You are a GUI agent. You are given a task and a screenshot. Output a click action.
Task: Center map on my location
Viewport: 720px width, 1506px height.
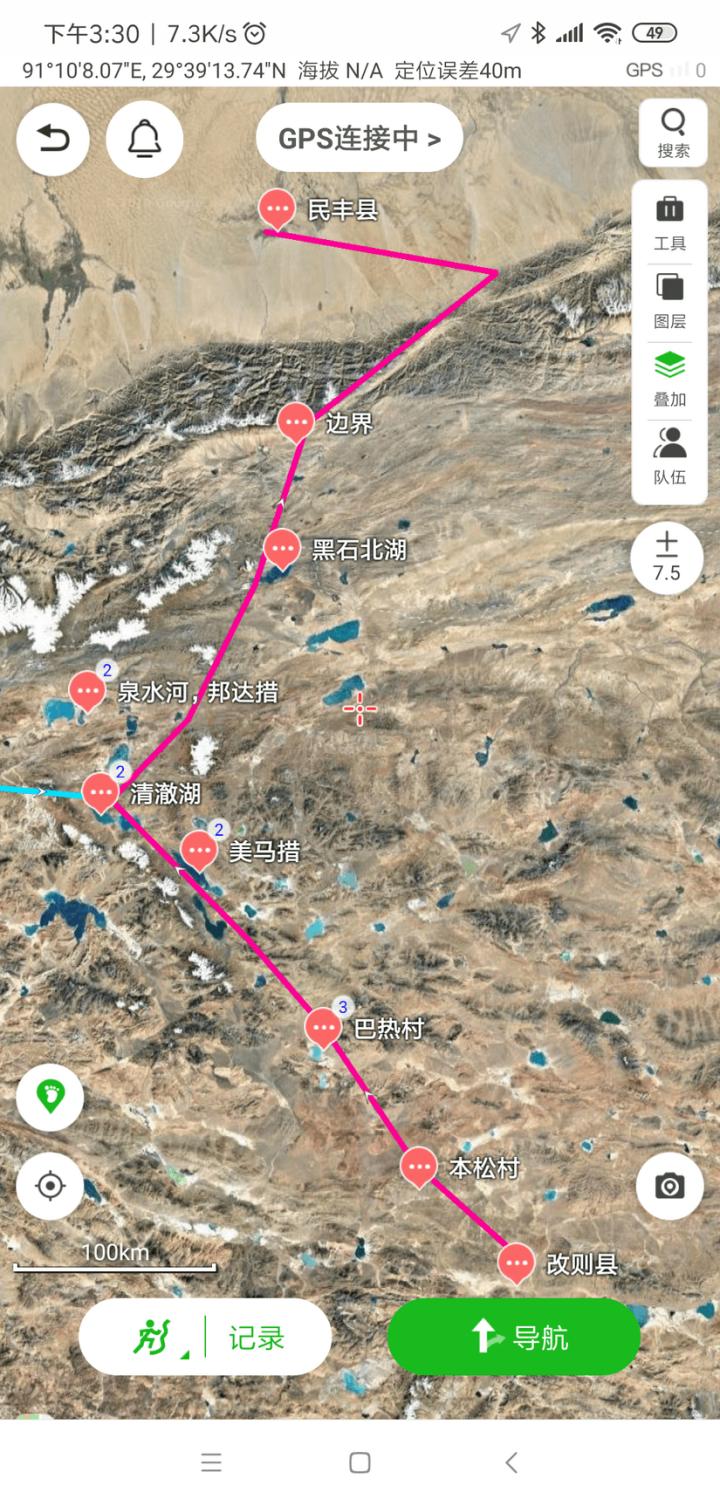tap(50, 1186)
